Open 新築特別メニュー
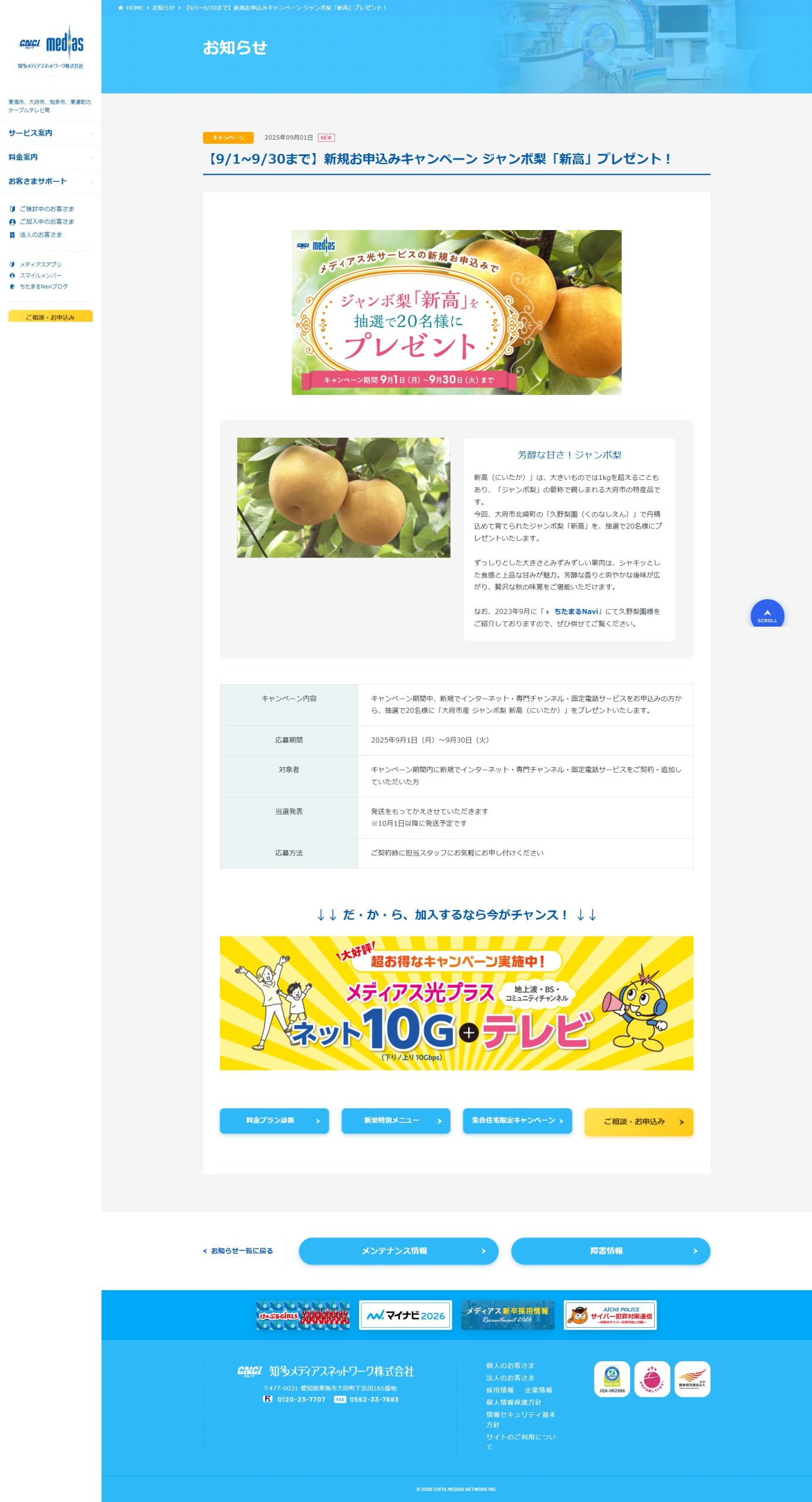The height and width of the screenshot is (1502, 812). point(395,1121)
